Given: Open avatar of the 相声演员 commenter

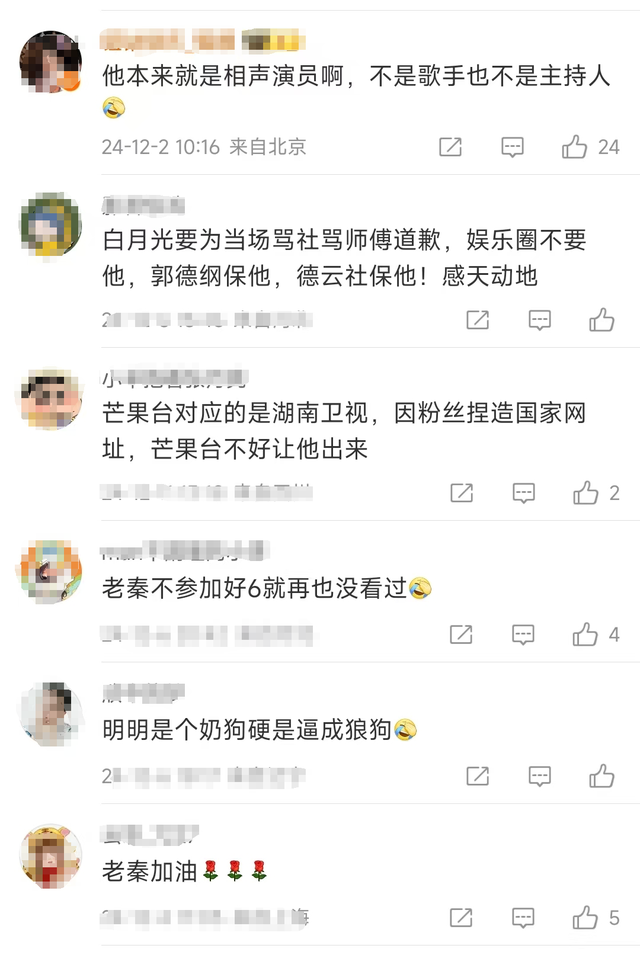Looking at the screenshot, I should [x=50, y=61].
